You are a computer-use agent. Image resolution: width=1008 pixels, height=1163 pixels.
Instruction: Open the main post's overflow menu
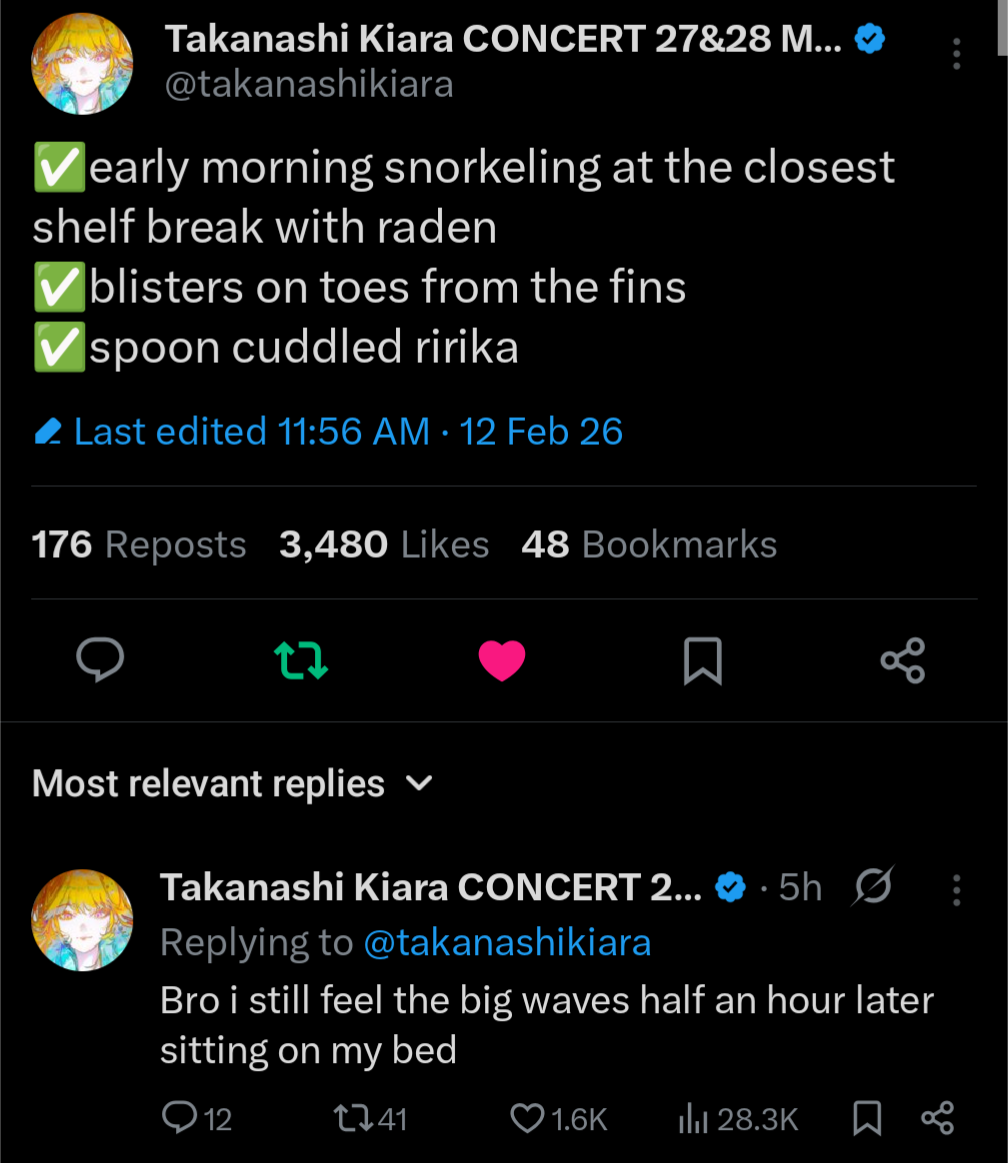956,54
